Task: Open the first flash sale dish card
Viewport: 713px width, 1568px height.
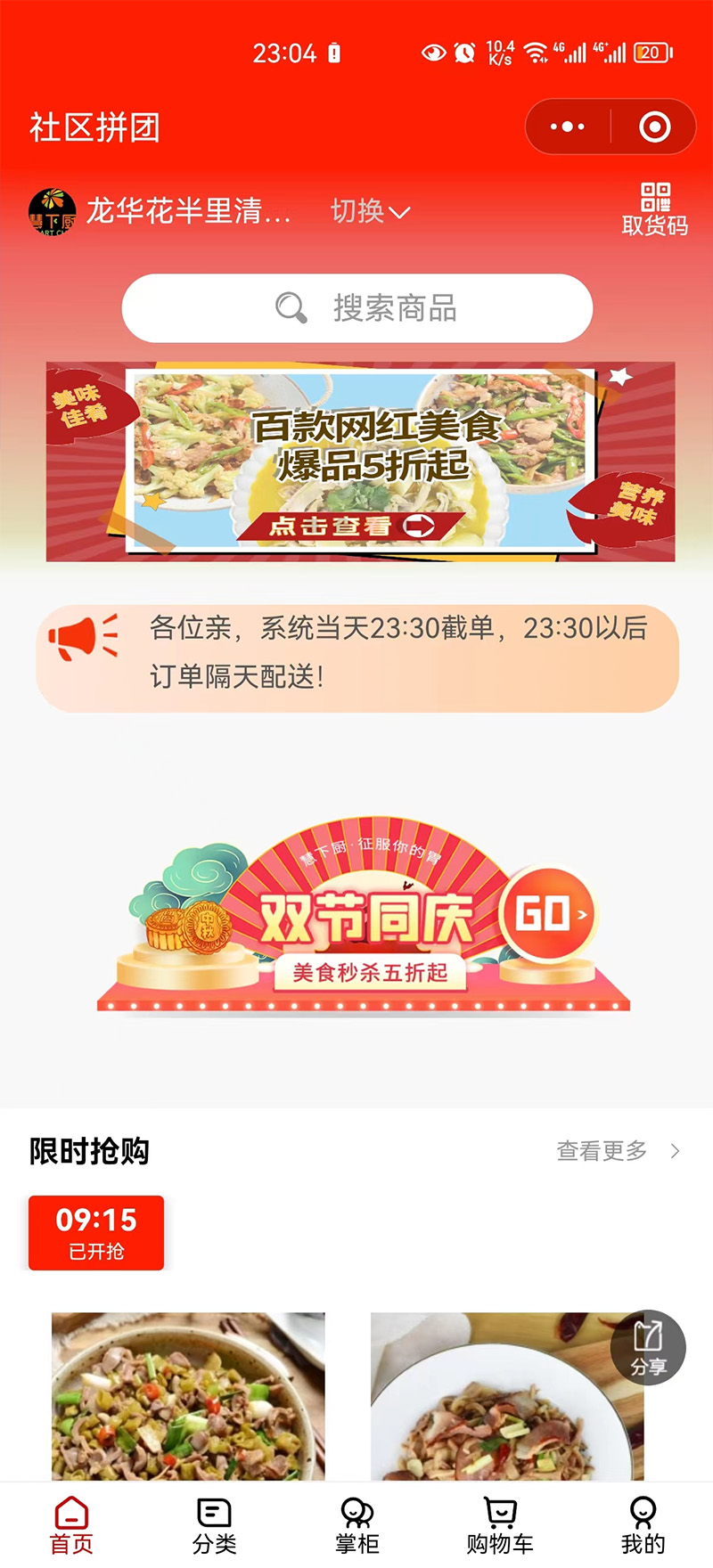Action: pyautogui.click(x=188, y=1394)
